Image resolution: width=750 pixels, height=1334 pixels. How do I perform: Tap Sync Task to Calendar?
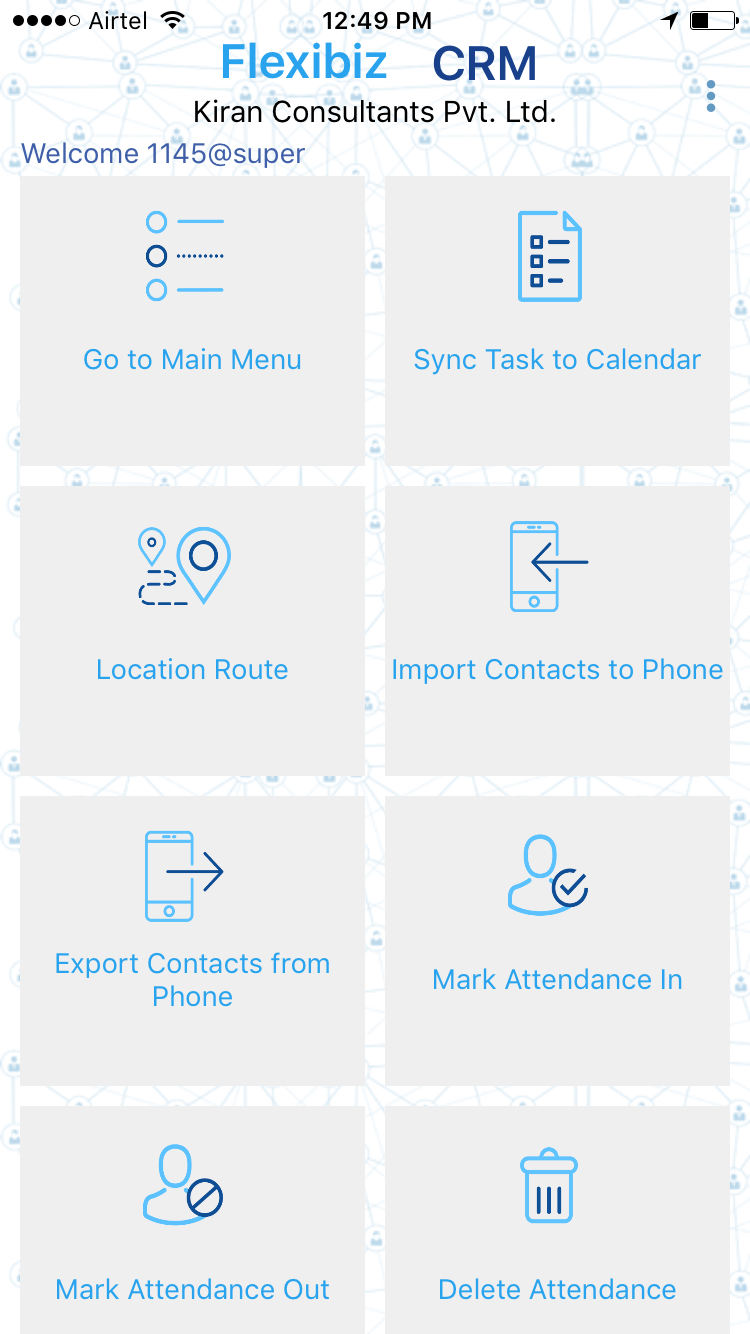[557, 321]
